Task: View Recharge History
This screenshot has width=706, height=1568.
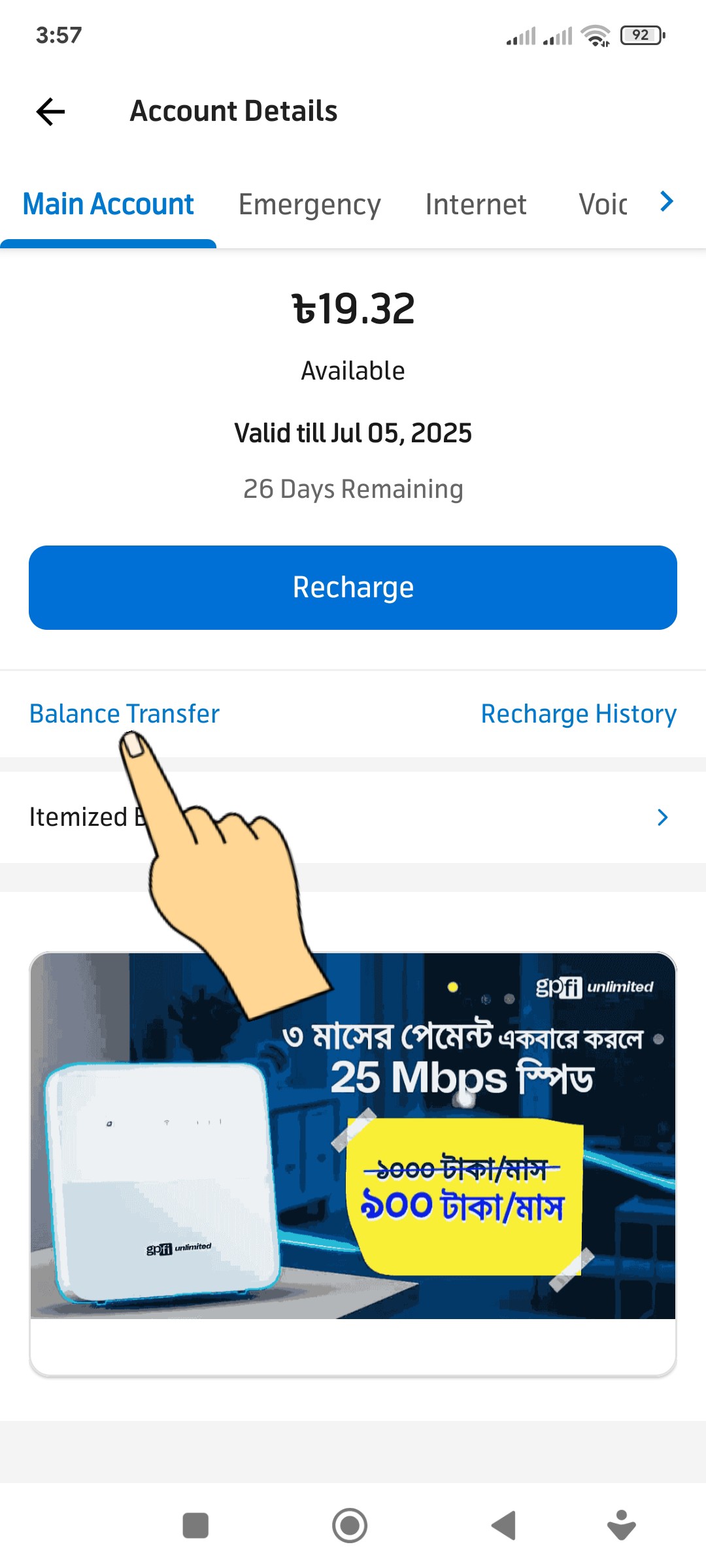Action: coord(579,713)
